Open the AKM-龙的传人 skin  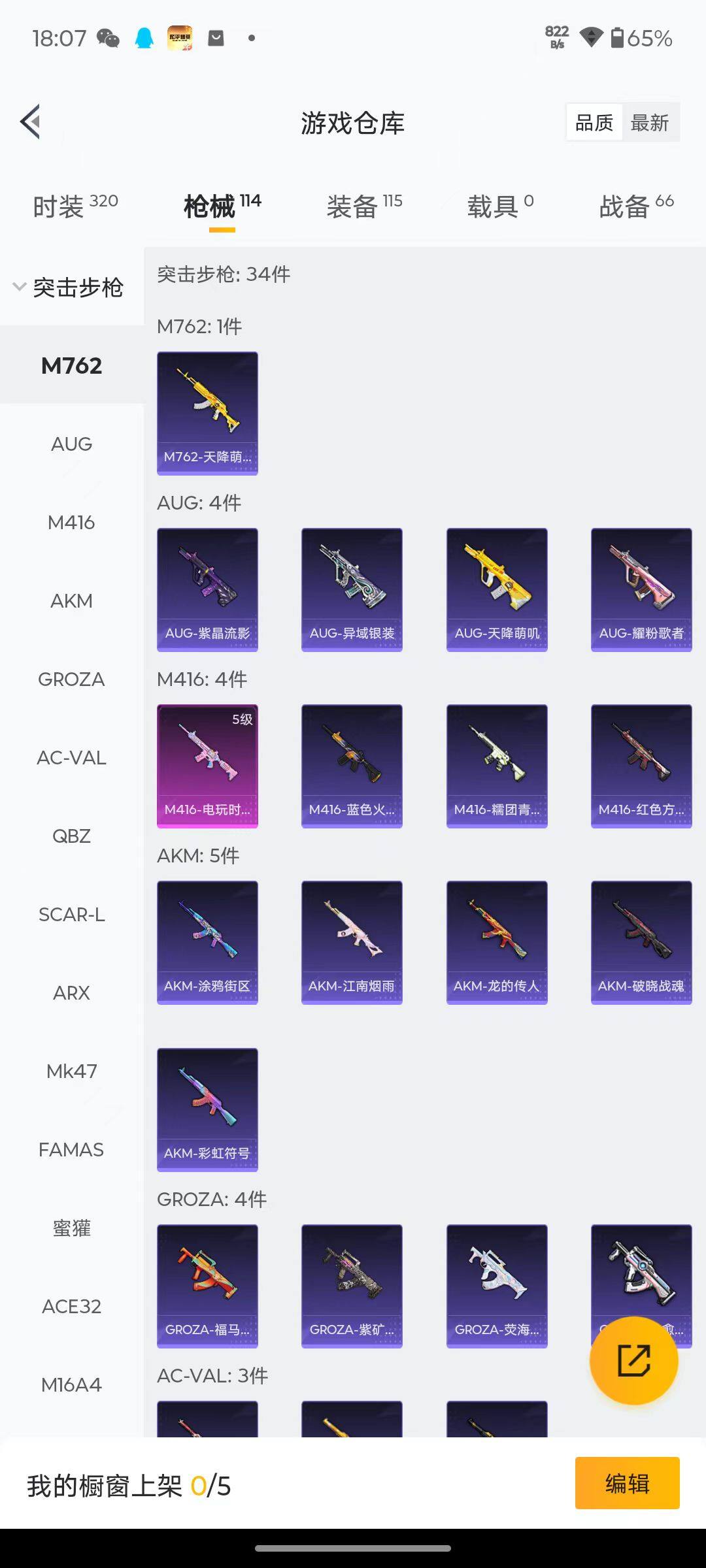[x=497, y=943]
